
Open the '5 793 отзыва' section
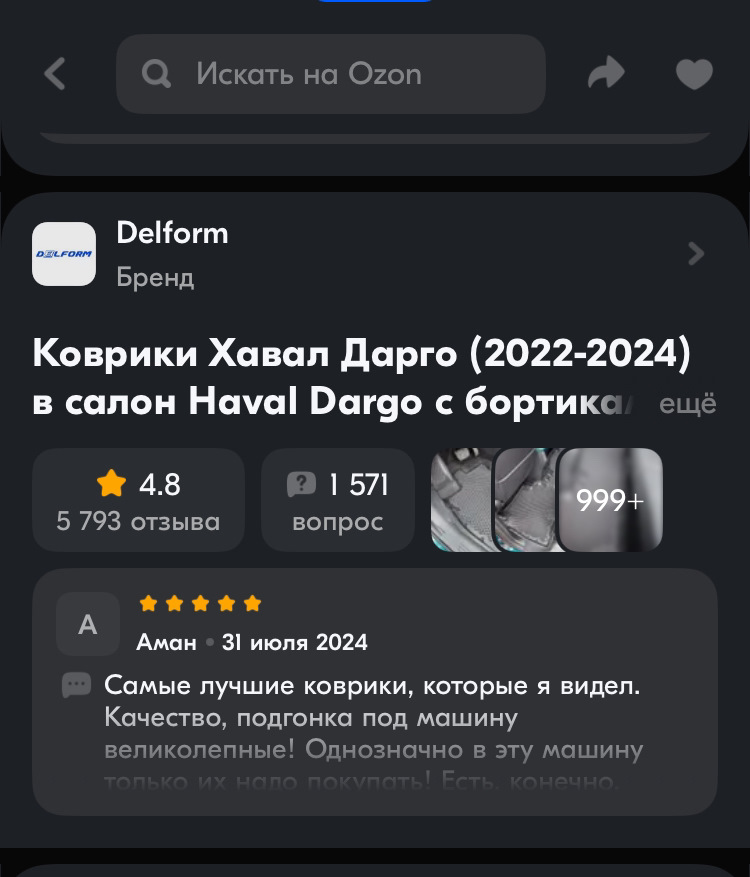tap(138, 500)
